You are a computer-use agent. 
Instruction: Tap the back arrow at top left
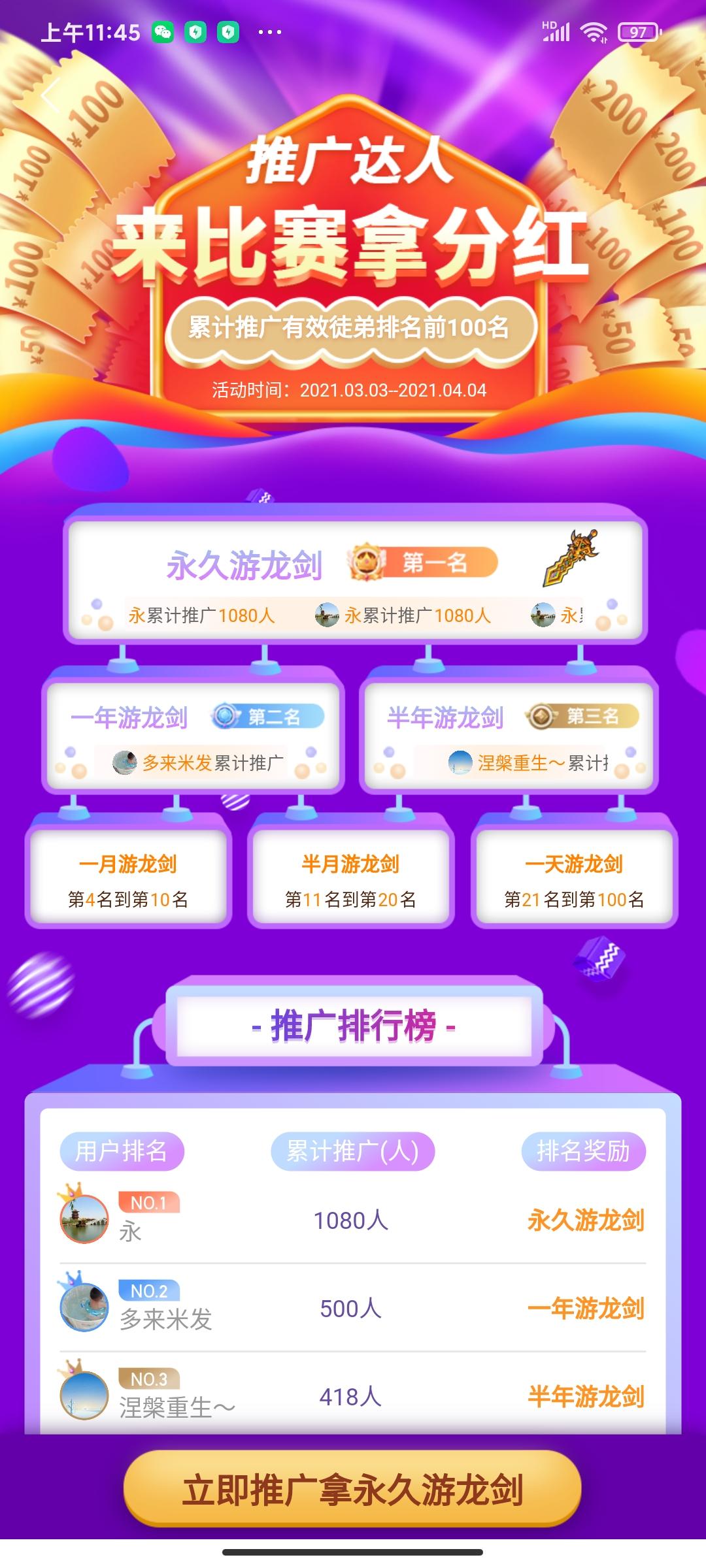[x=49, y=95]
